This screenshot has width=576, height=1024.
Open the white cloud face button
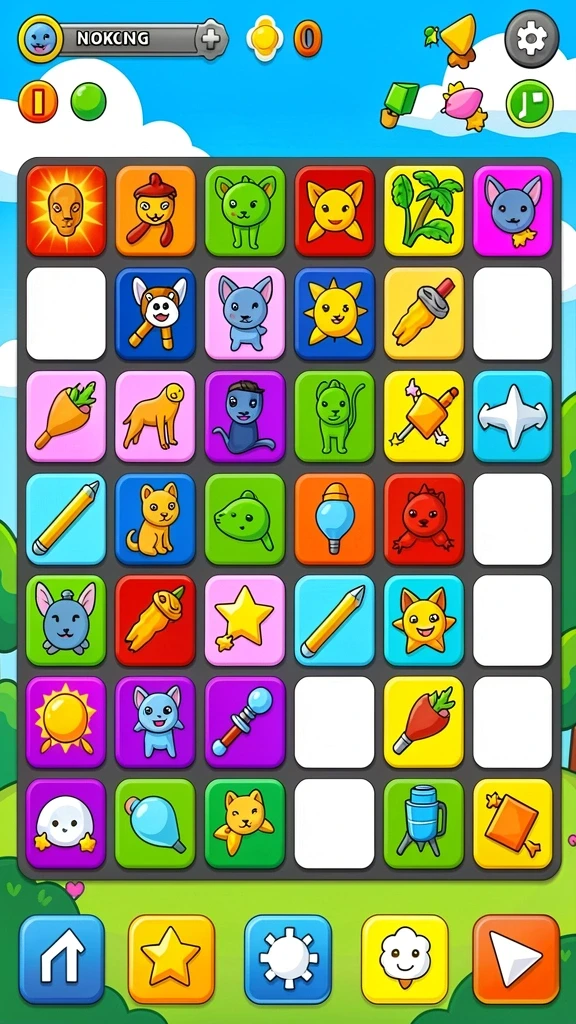point(404,958)
